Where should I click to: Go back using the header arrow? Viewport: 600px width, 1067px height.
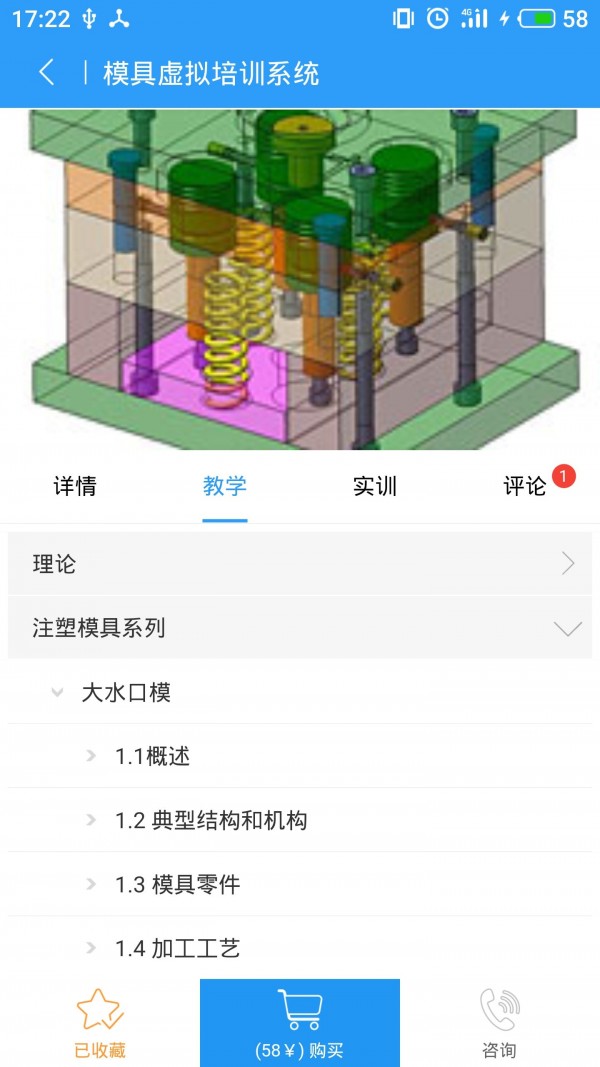pyautogui.click(x=46, y=72)
